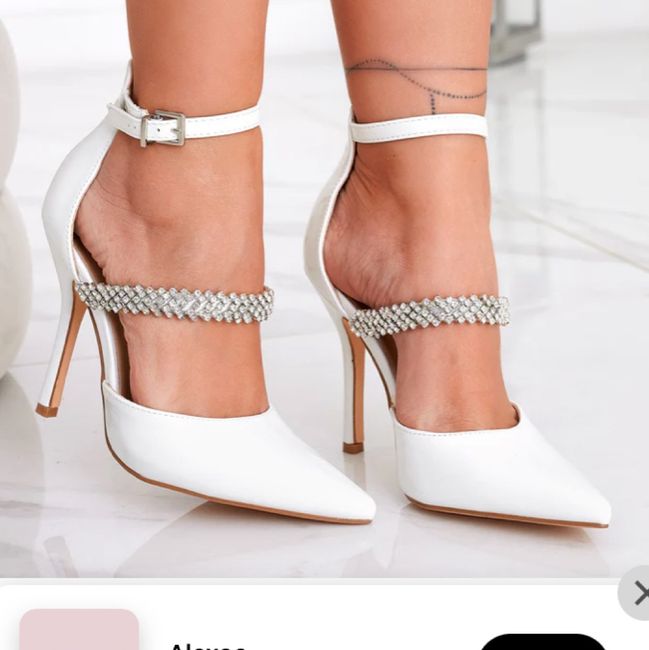Open the white heels product image
This screenshot has width=649, height=650.
[x=324, y=288]
